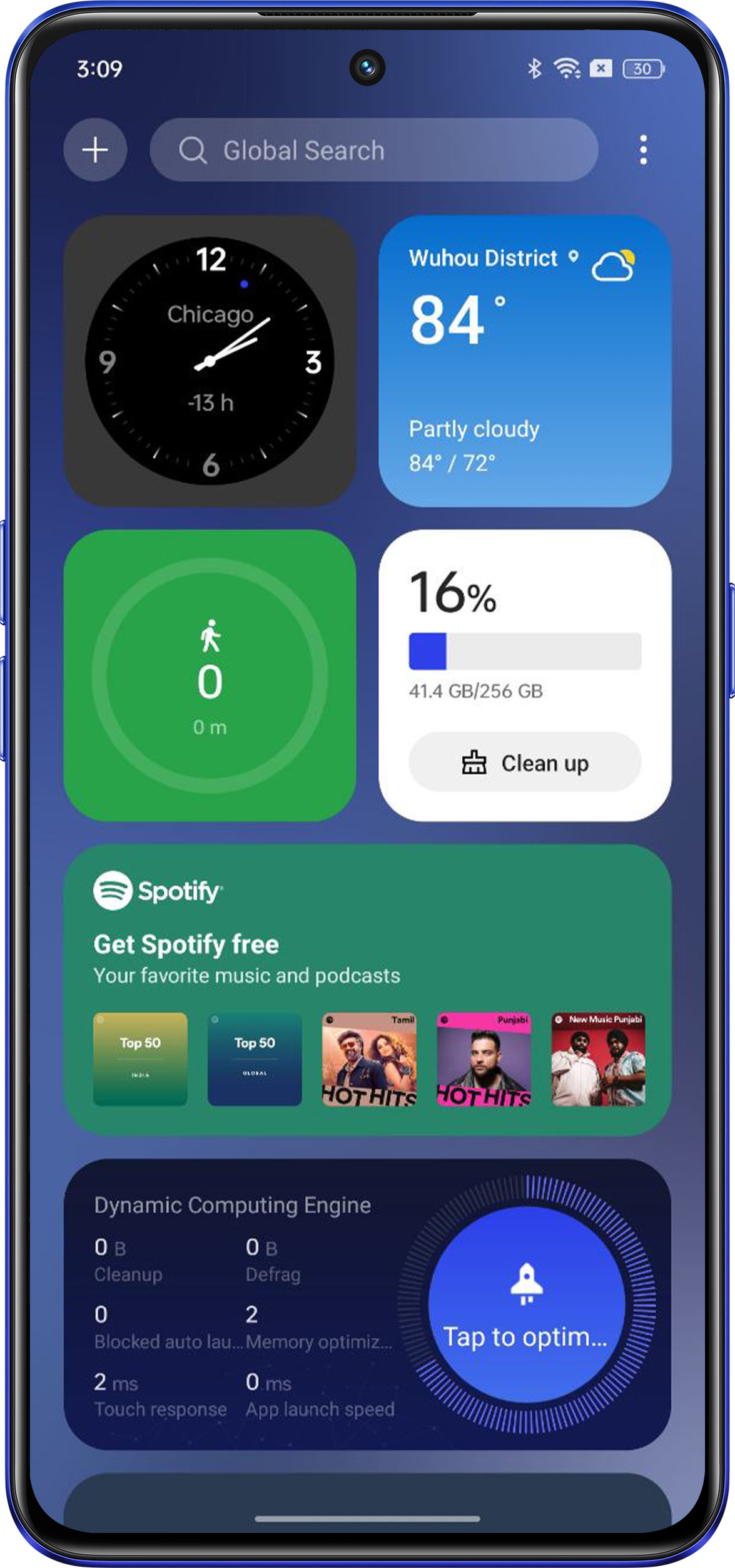
Task: Open the Chicago clock widget
Action: click(x=210, y=361)
